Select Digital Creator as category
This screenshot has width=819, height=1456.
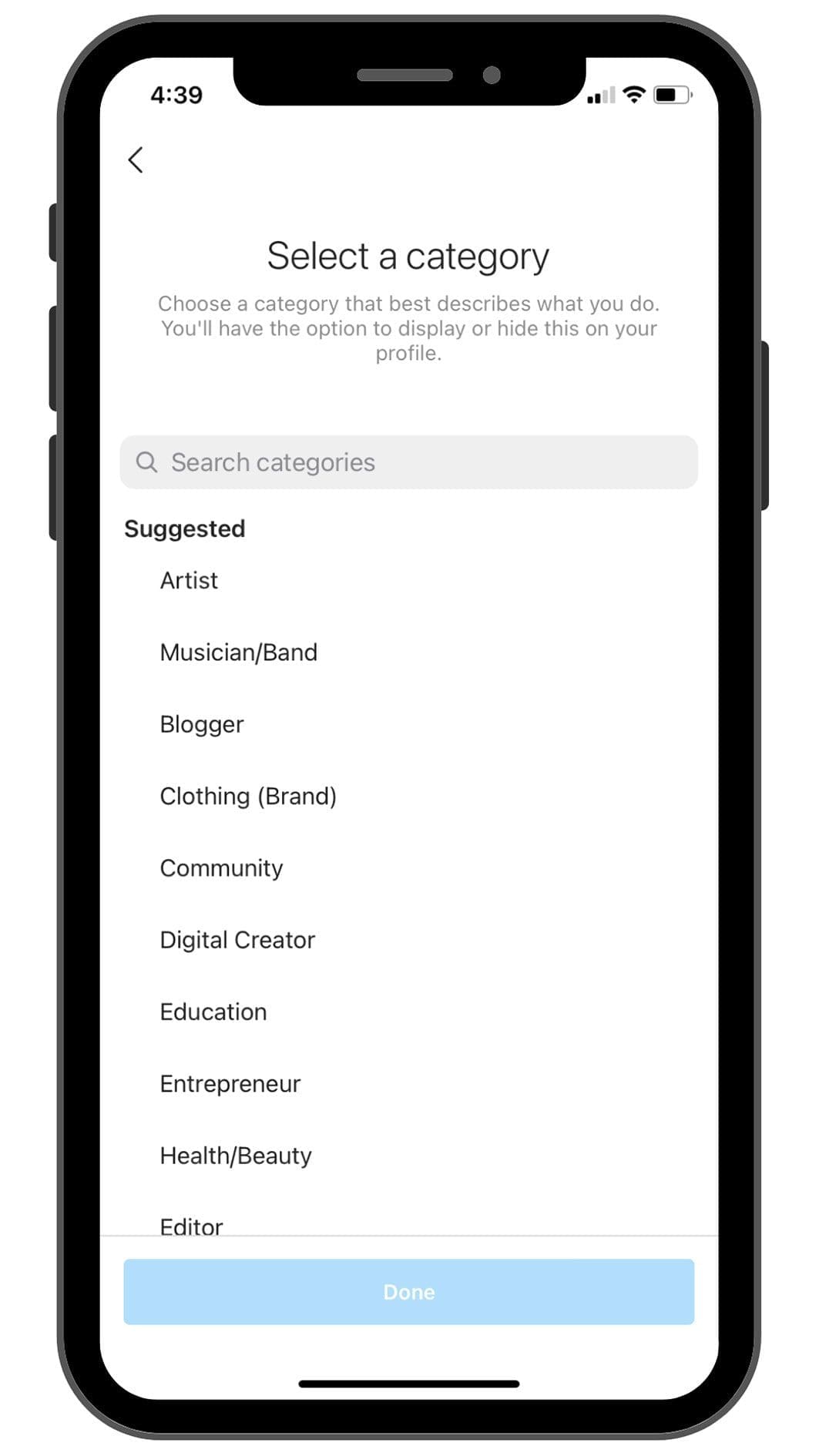pyautogui.click(x=237, y=940)
